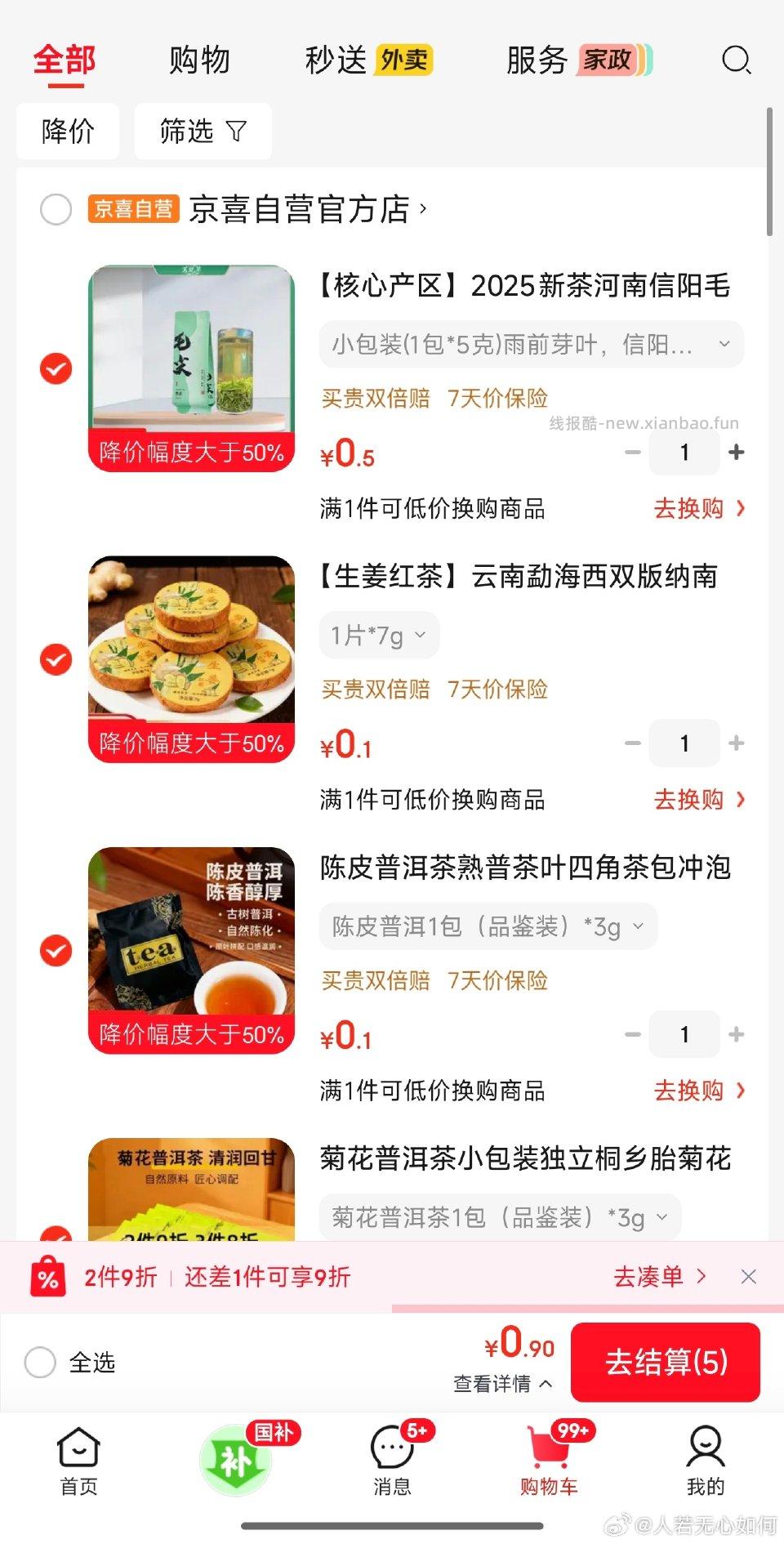Screen dimensions: 784x1544
Task: Deselect the 生姜红茶 product checkmark
Action: coord(56,660)
